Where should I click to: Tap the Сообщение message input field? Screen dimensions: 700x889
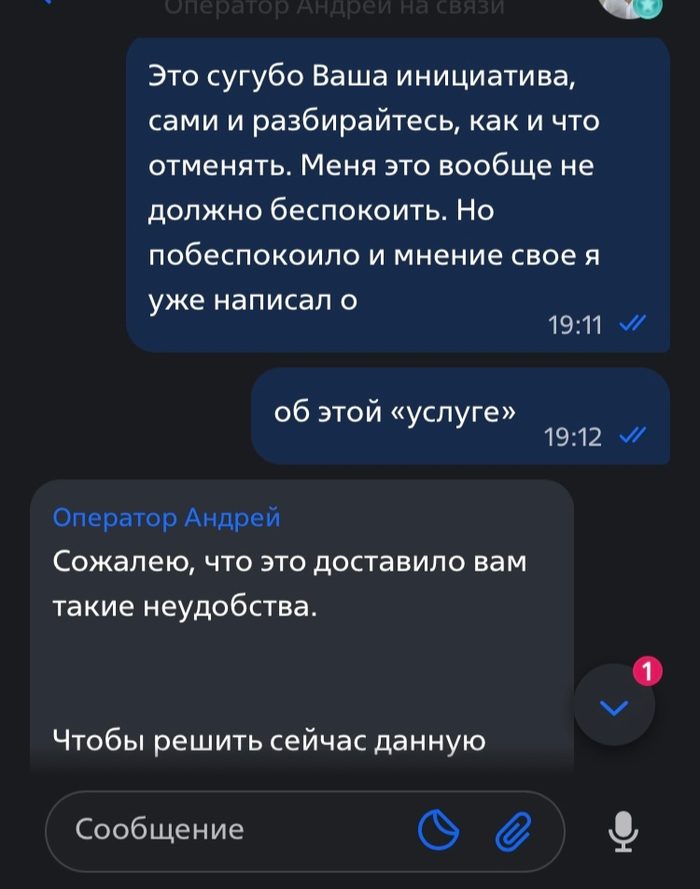pos(230,829)
